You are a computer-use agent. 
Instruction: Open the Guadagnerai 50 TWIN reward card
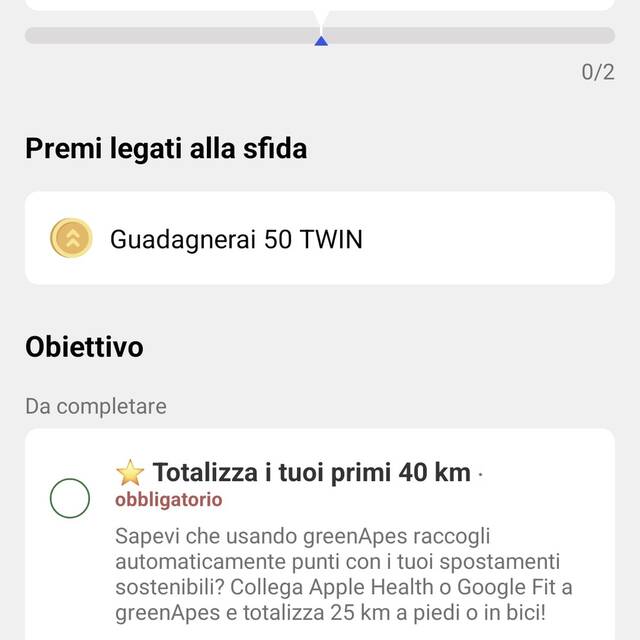coord(320,239)
